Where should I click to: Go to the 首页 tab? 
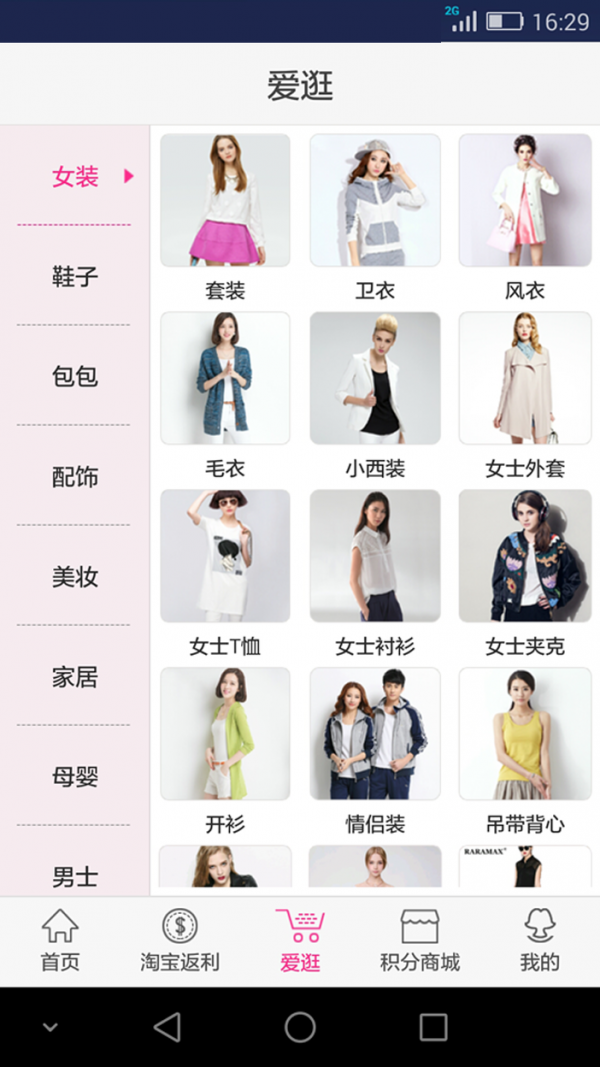pyautogui.click(x=60, y=940)
